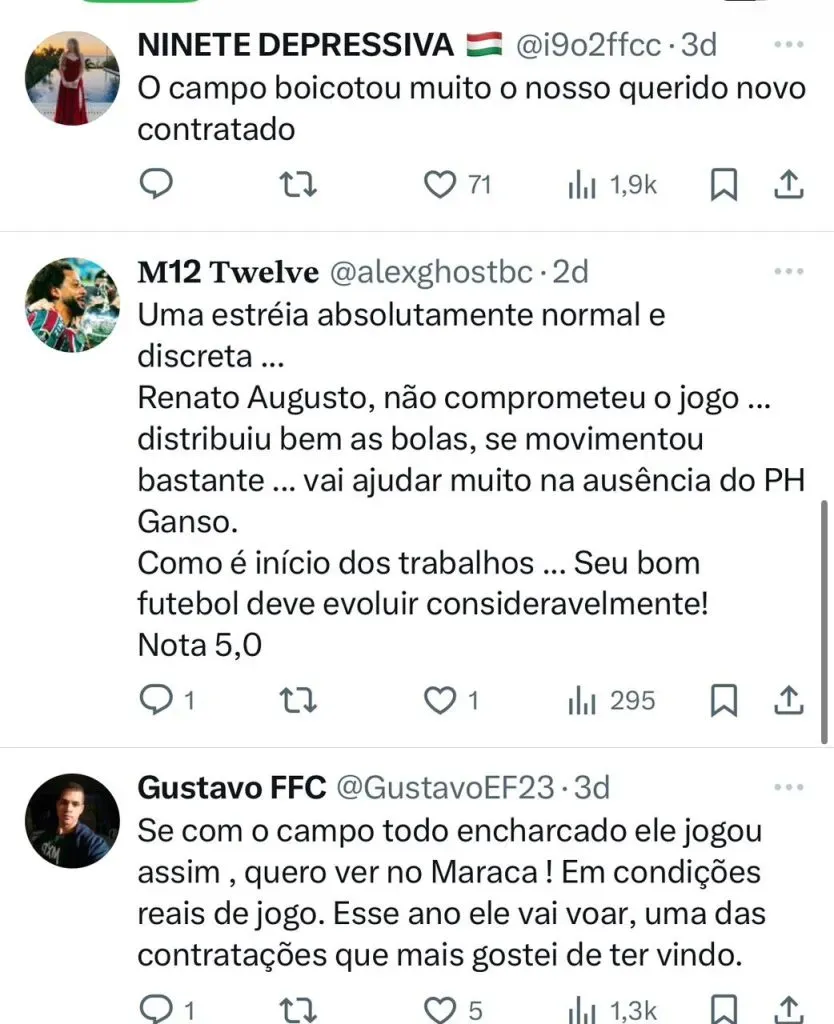Share NINETE DEPRESSIVA's tweet
The width and height of the screenshot is (834, 1024).
788,184
